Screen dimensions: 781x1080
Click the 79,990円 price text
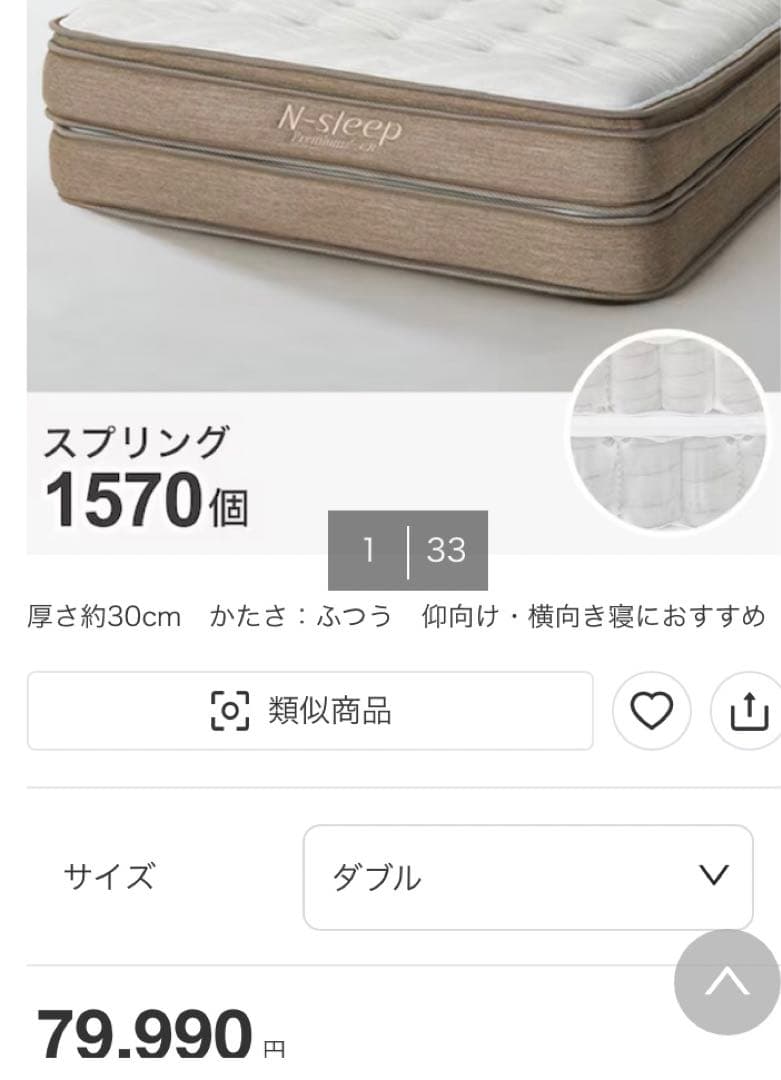(x=155, y=1035)
